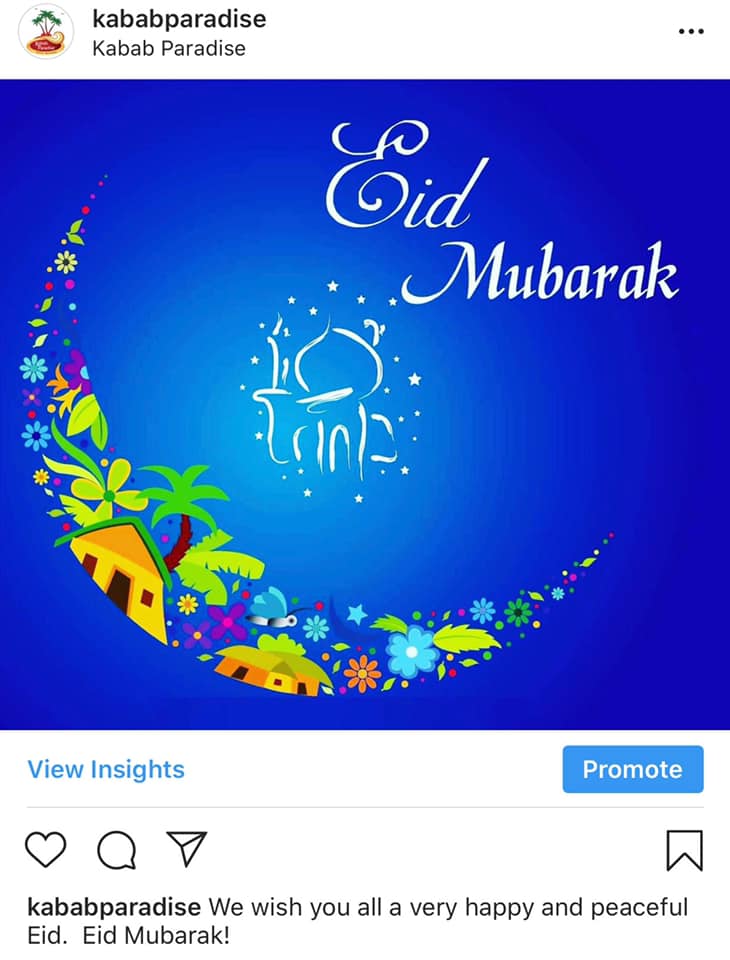Share the post with the paper plane icon
Screen dimensions: 730x960
[186, 849]
